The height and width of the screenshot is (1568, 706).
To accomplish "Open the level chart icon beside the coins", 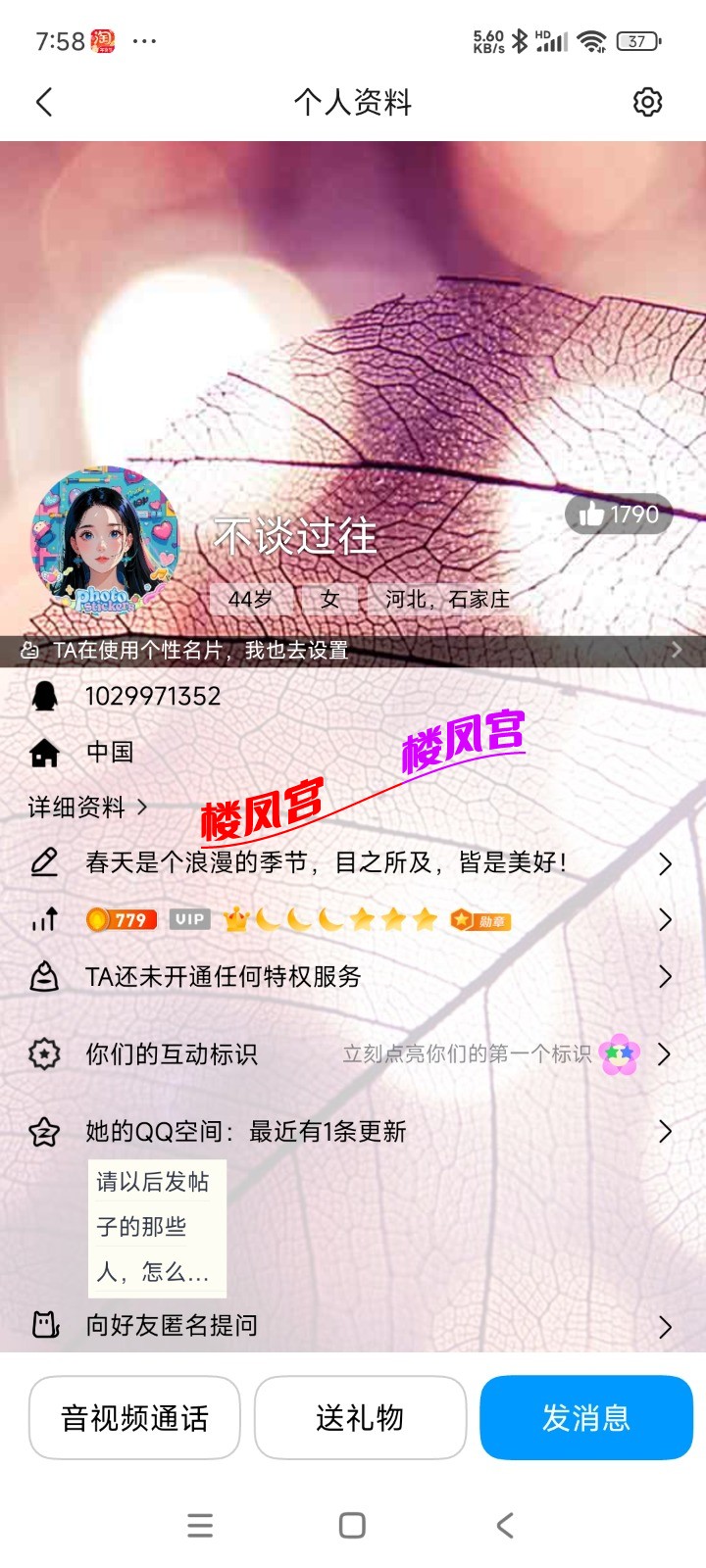I will coord(44,919).
